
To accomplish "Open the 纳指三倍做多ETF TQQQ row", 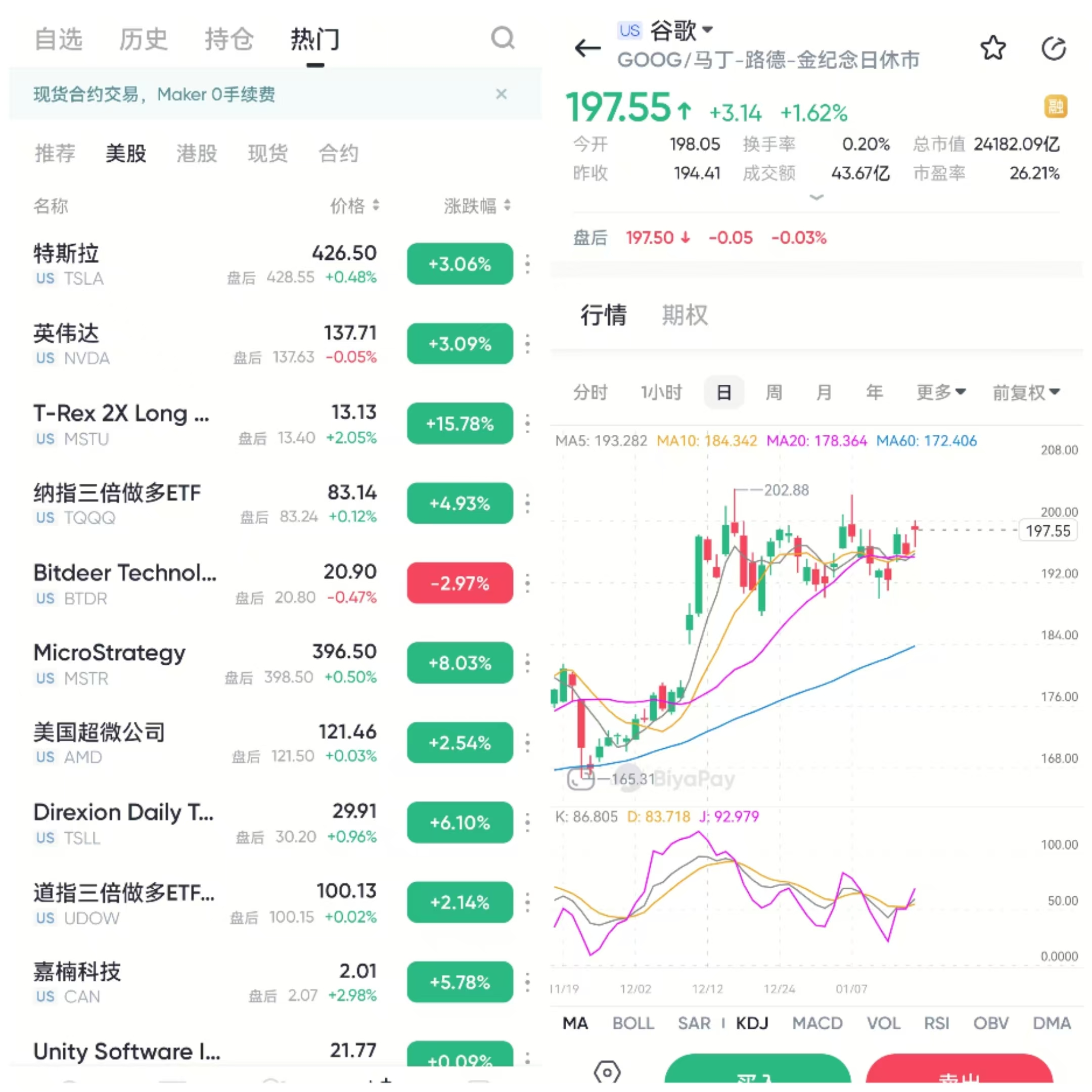I will pos(169,504).
